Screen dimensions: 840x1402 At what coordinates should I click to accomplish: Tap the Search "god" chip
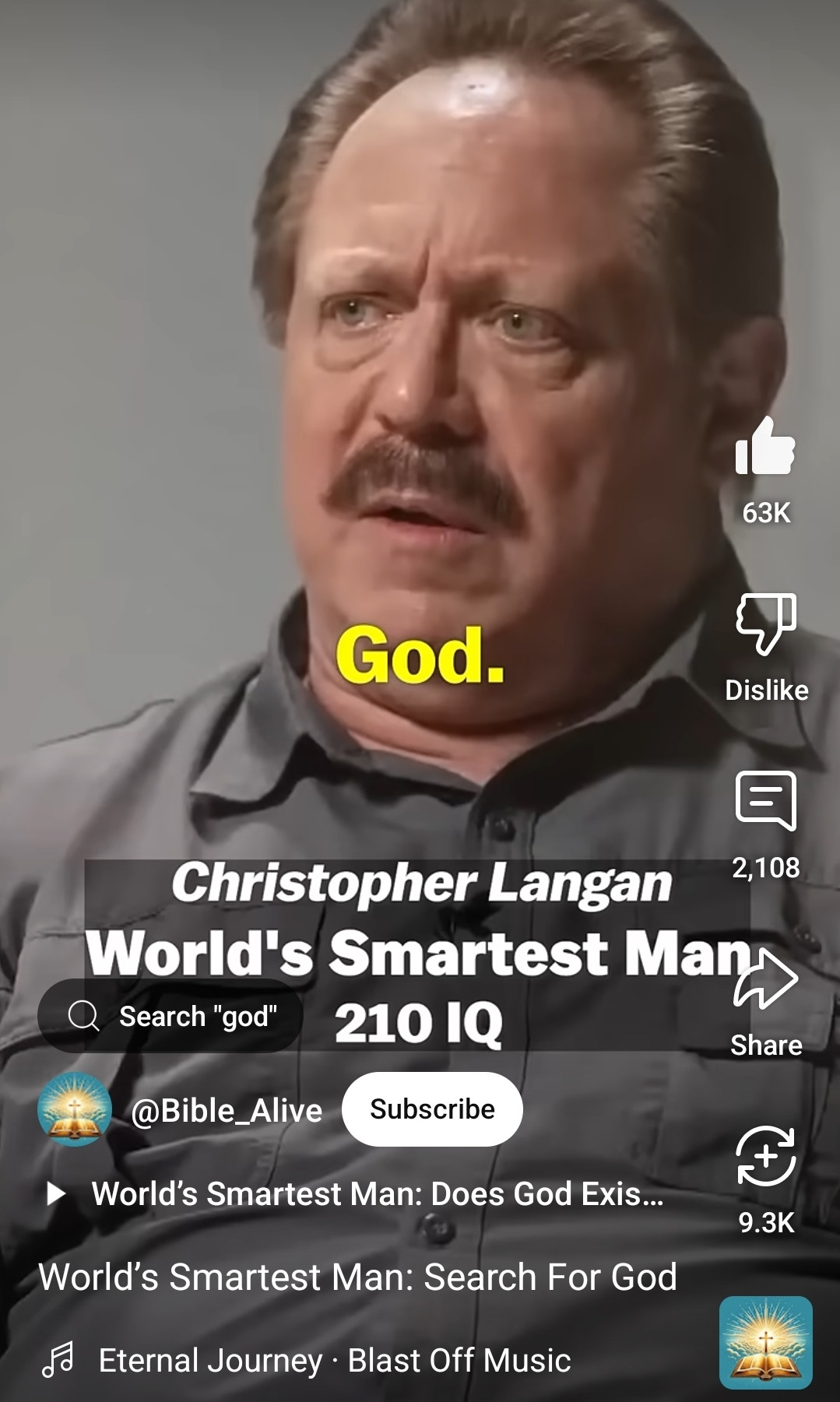pos(170,1016)
